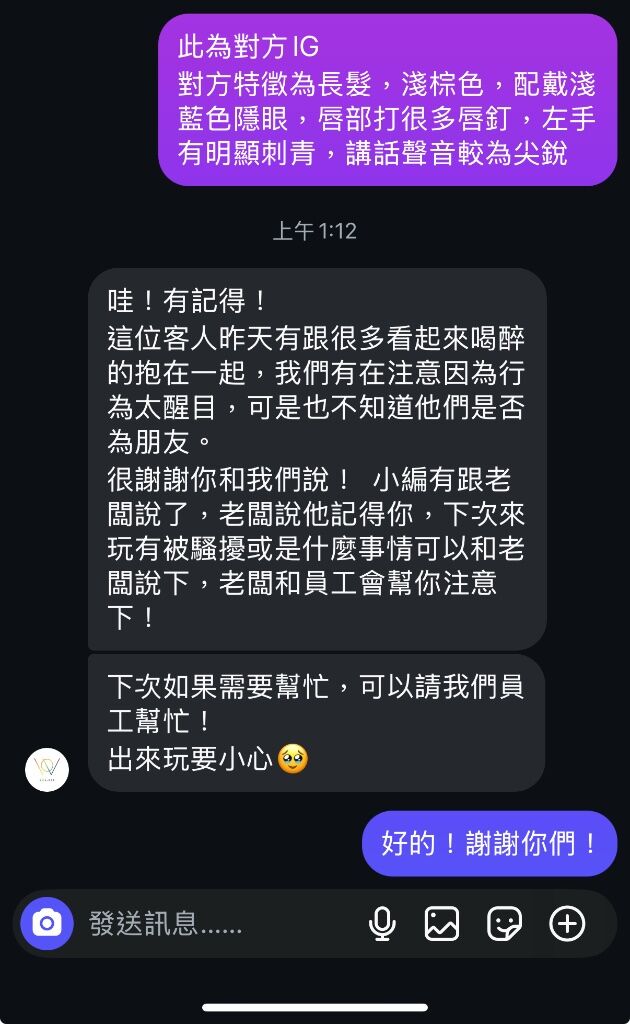Open the sender's profile picture avatar
The width and height of the screenshot is (630, 1024).
click(x=47, y=769)
